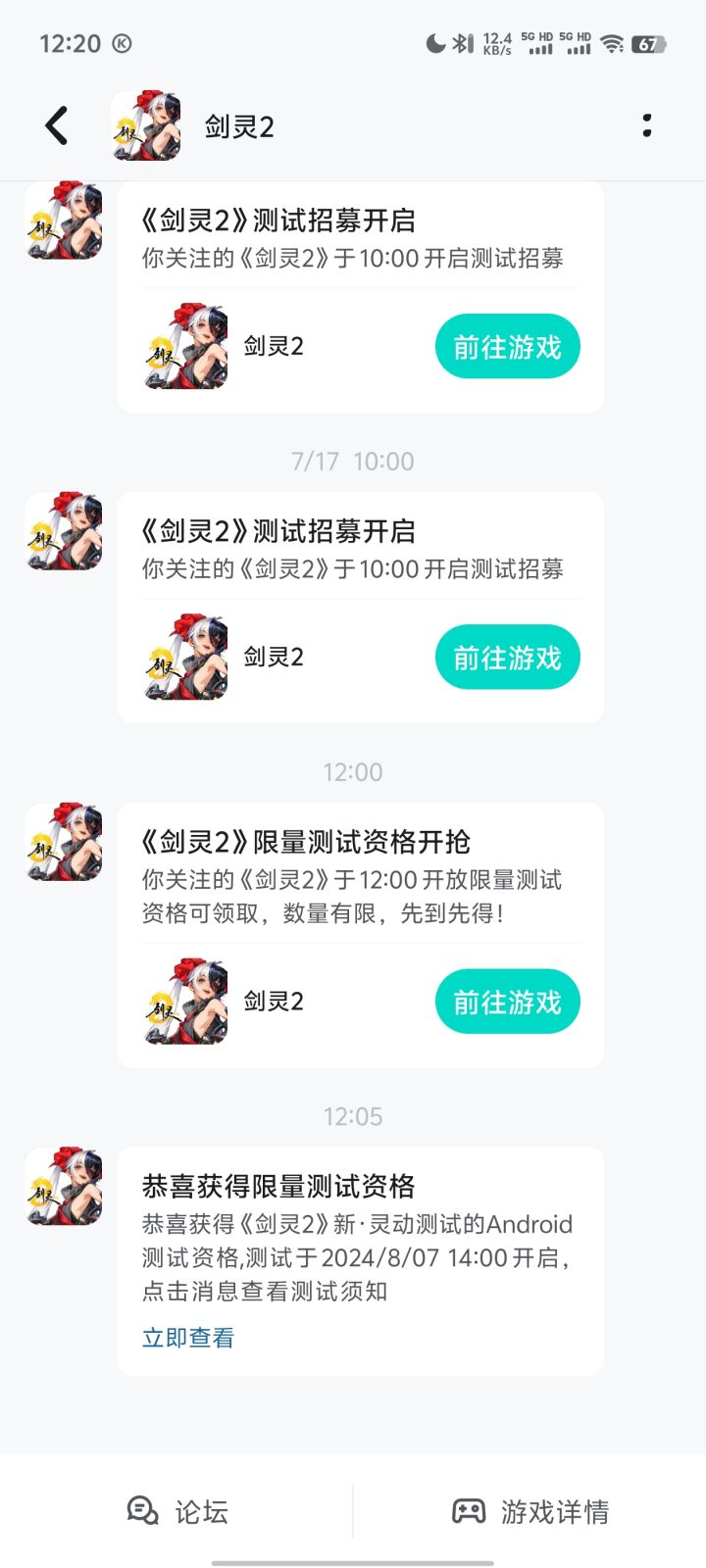This screenshot has width=706, height=1568.
Task: Tap the battery indicator showing 67
Action: pos(653,43)
